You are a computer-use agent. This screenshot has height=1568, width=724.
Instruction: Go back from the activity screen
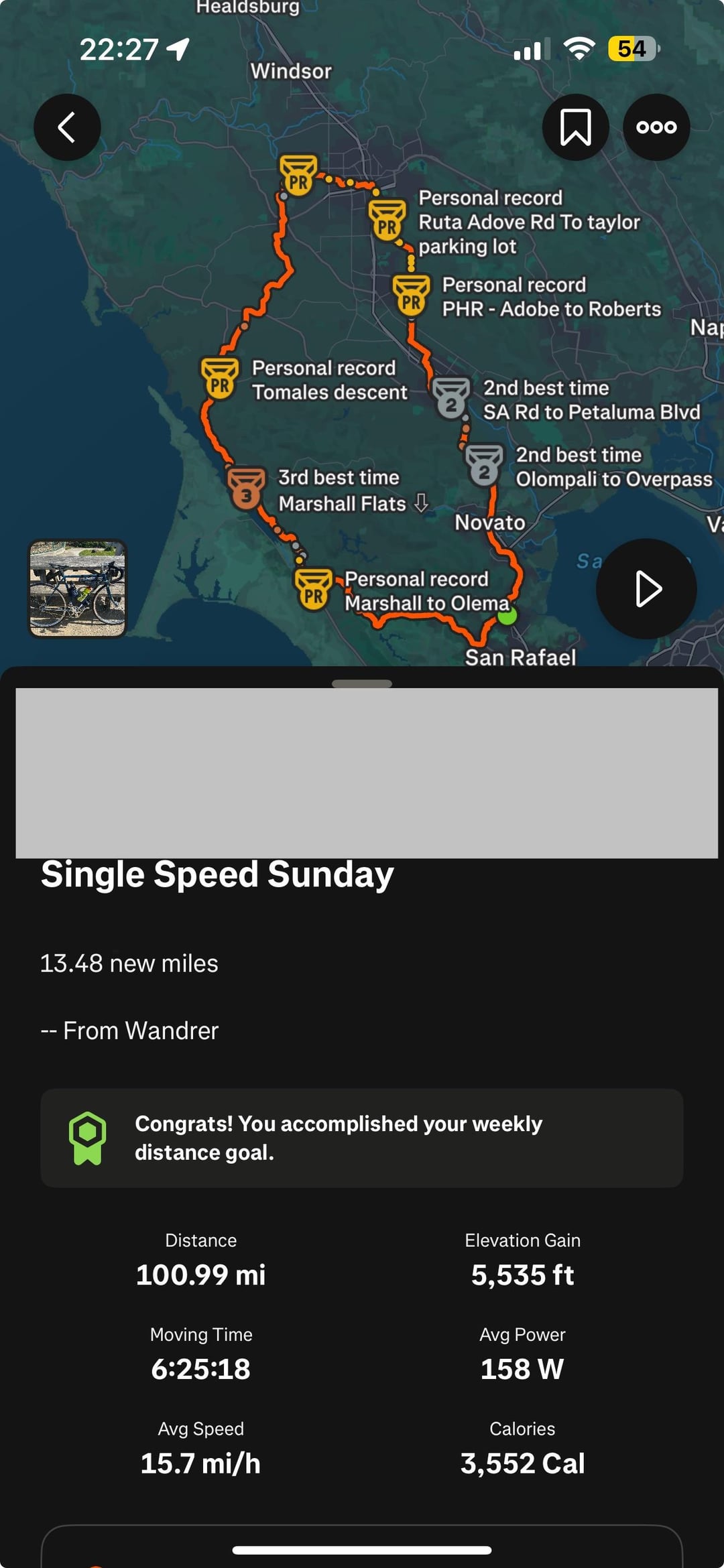click(x=67, y=127)
